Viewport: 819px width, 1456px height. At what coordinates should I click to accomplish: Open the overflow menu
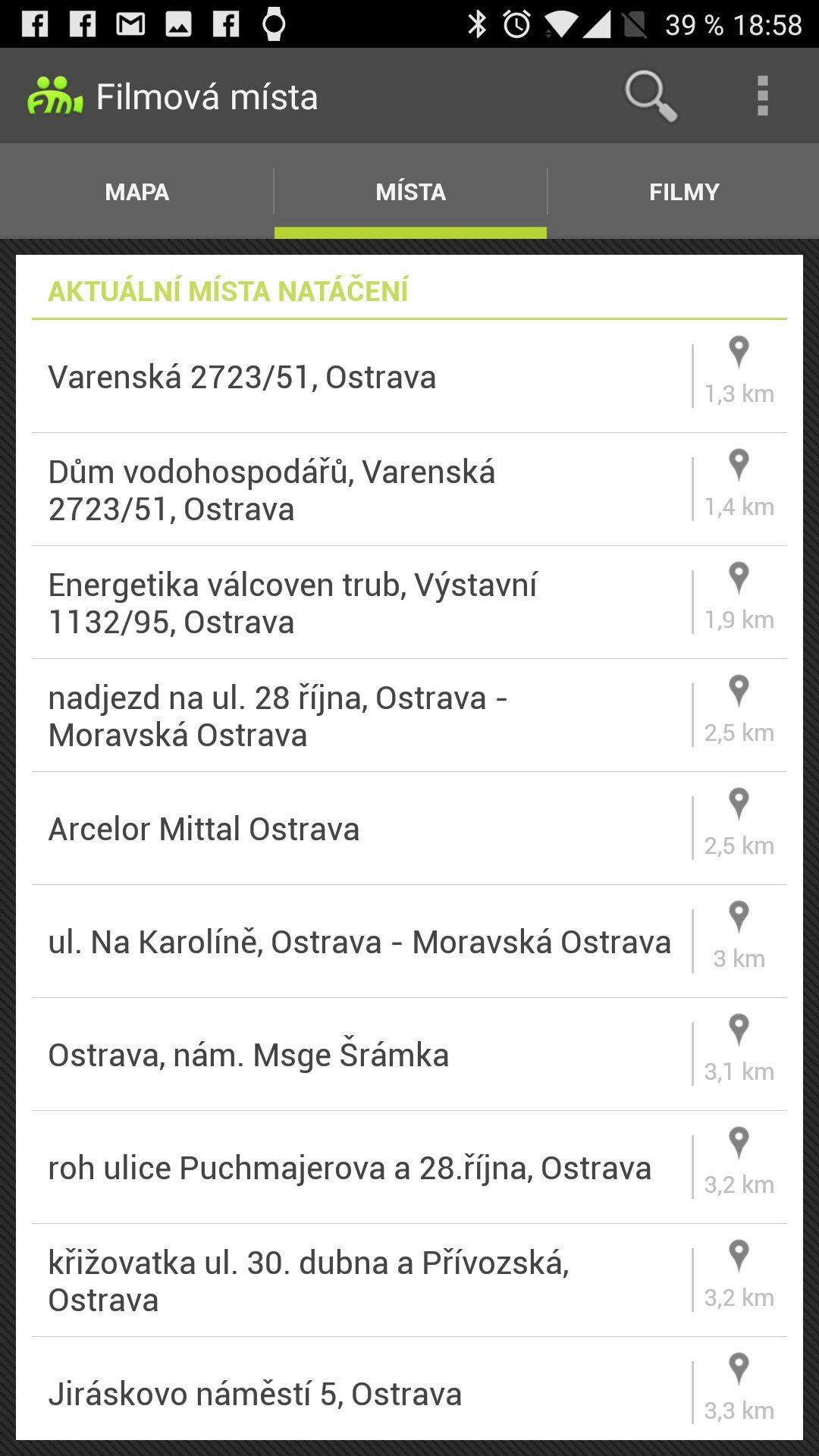(763, 96)
